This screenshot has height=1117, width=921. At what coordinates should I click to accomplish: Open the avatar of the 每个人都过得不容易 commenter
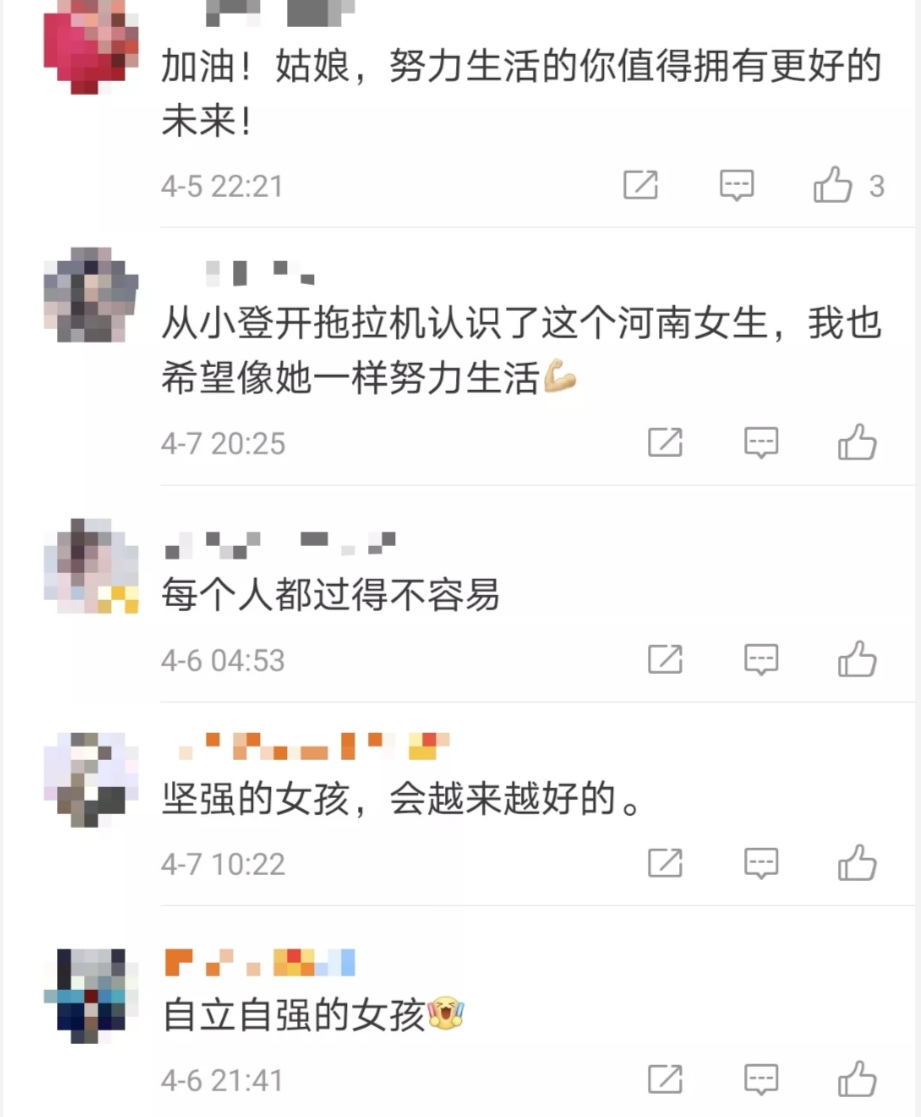[91, 565]
